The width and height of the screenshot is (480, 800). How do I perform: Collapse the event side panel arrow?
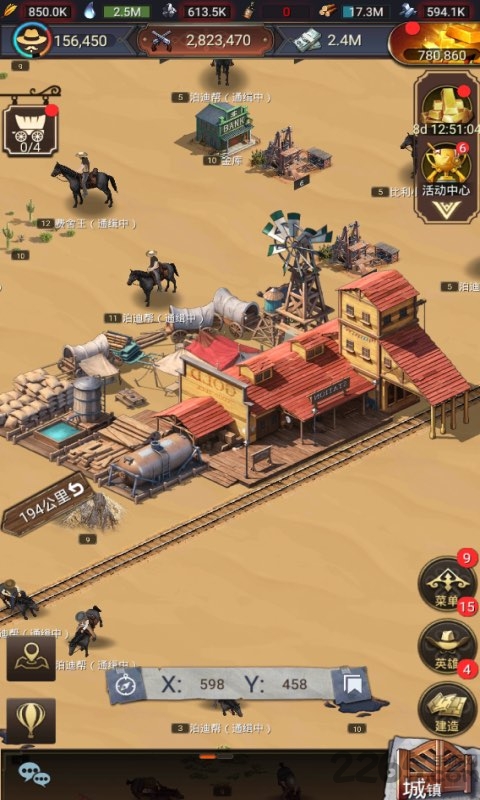[x=446, y=209]
